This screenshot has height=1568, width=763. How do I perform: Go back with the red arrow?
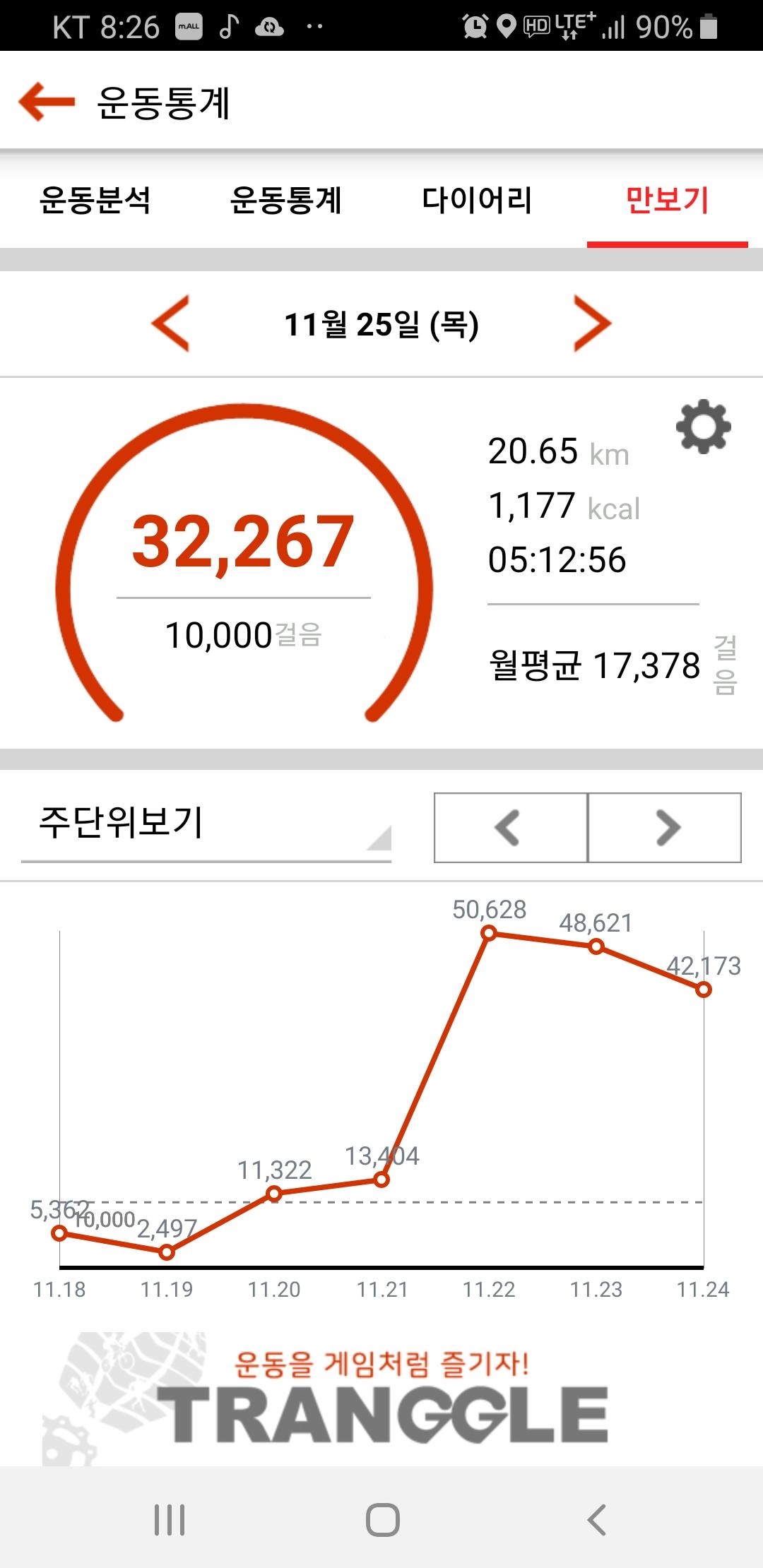click(47, 102)
